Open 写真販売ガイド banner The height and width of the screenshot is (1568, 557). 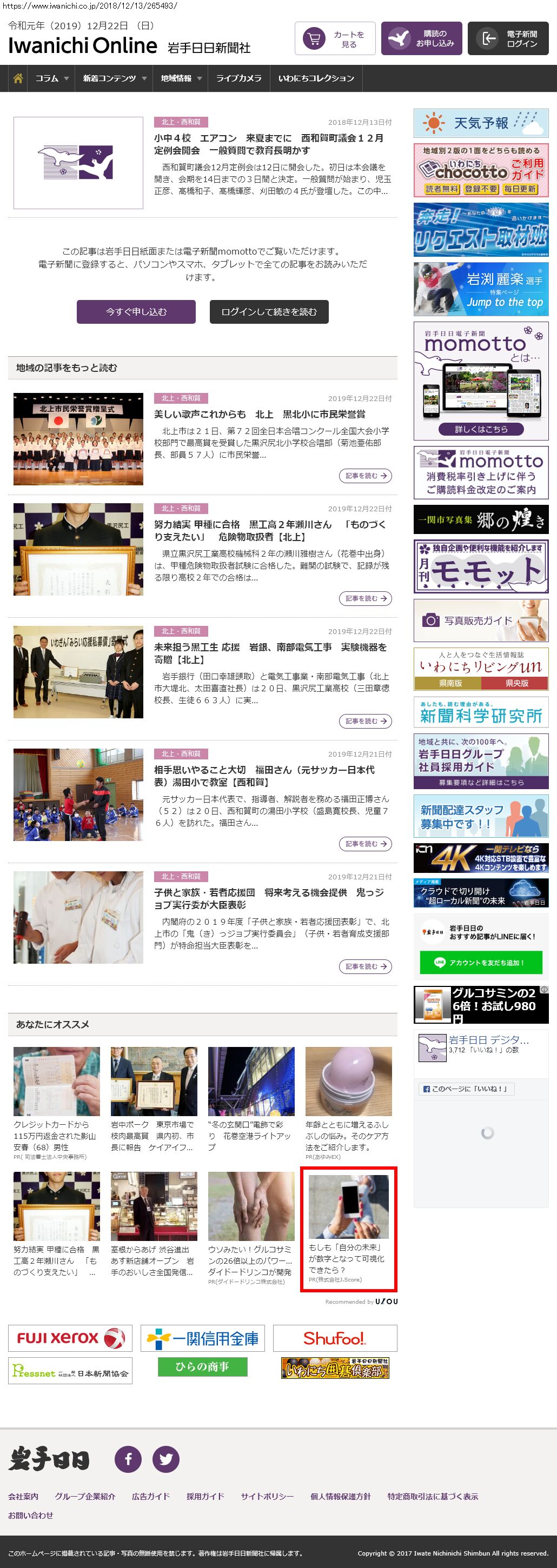[481, 620]
